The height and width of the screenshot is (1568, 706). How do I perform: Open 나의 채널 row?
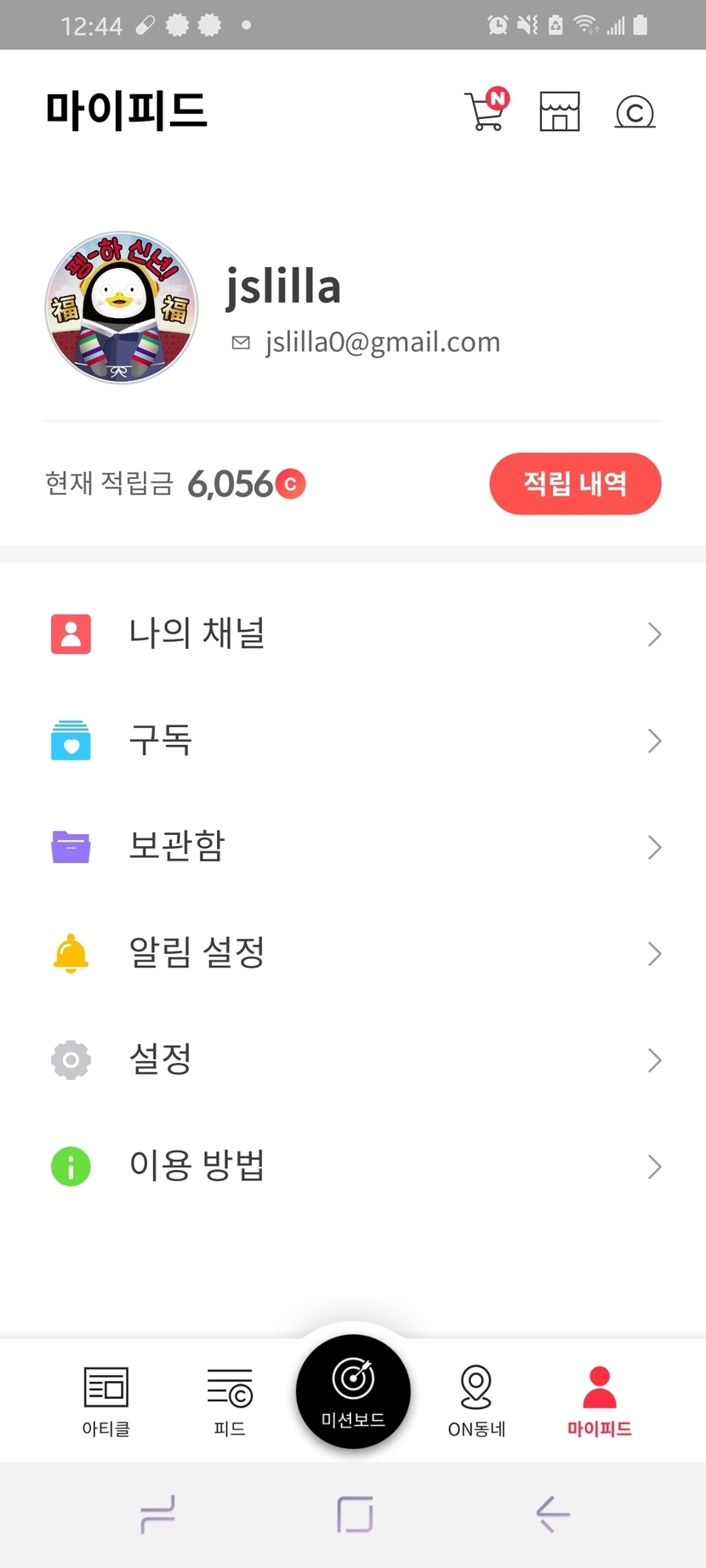[x=353, y=634]
